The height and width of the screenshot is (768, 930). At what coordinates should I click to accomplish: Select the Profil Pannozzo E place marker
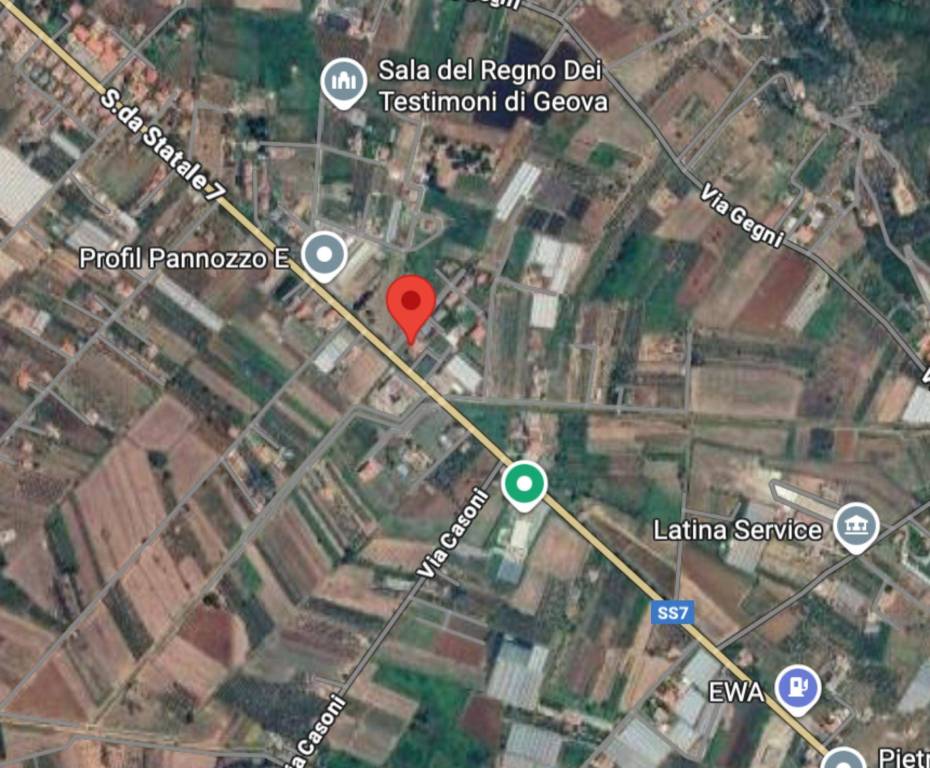(x=324, y=255)
